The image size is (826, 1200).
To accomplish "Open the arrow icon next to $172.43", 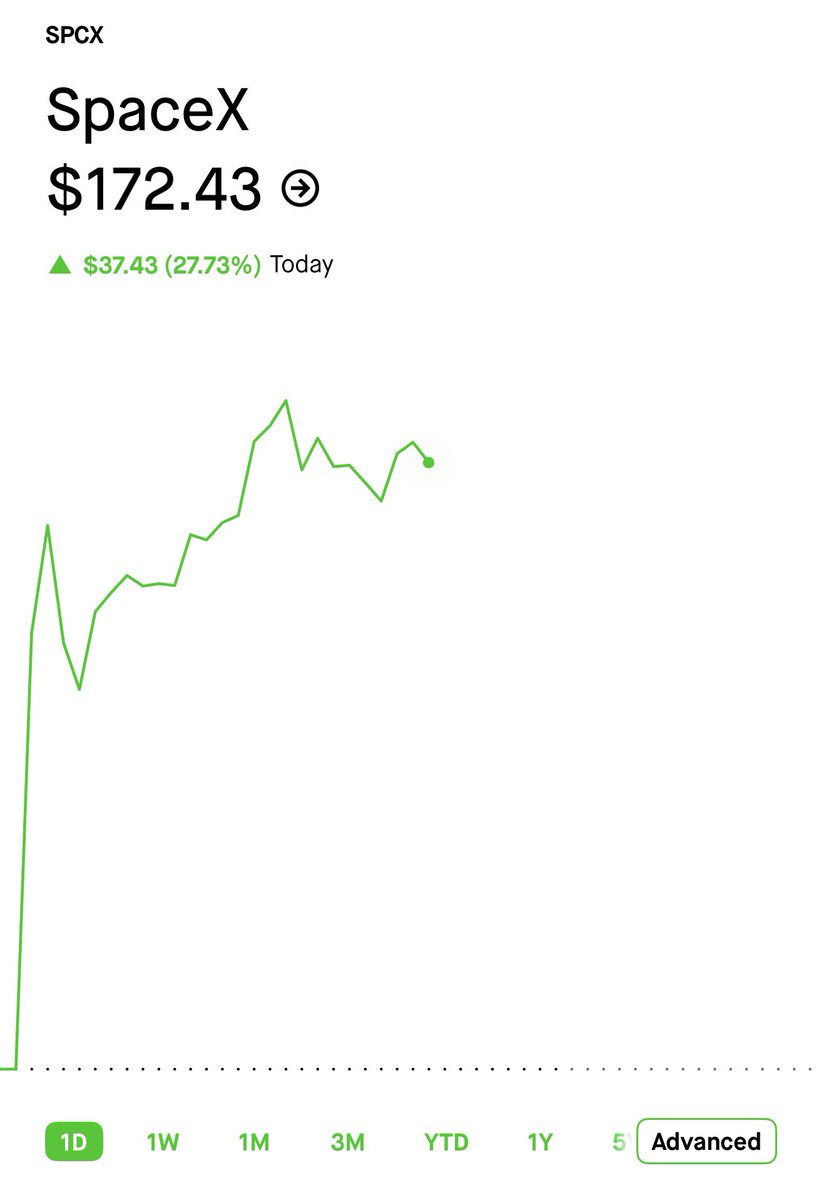I will coord(301,188).
